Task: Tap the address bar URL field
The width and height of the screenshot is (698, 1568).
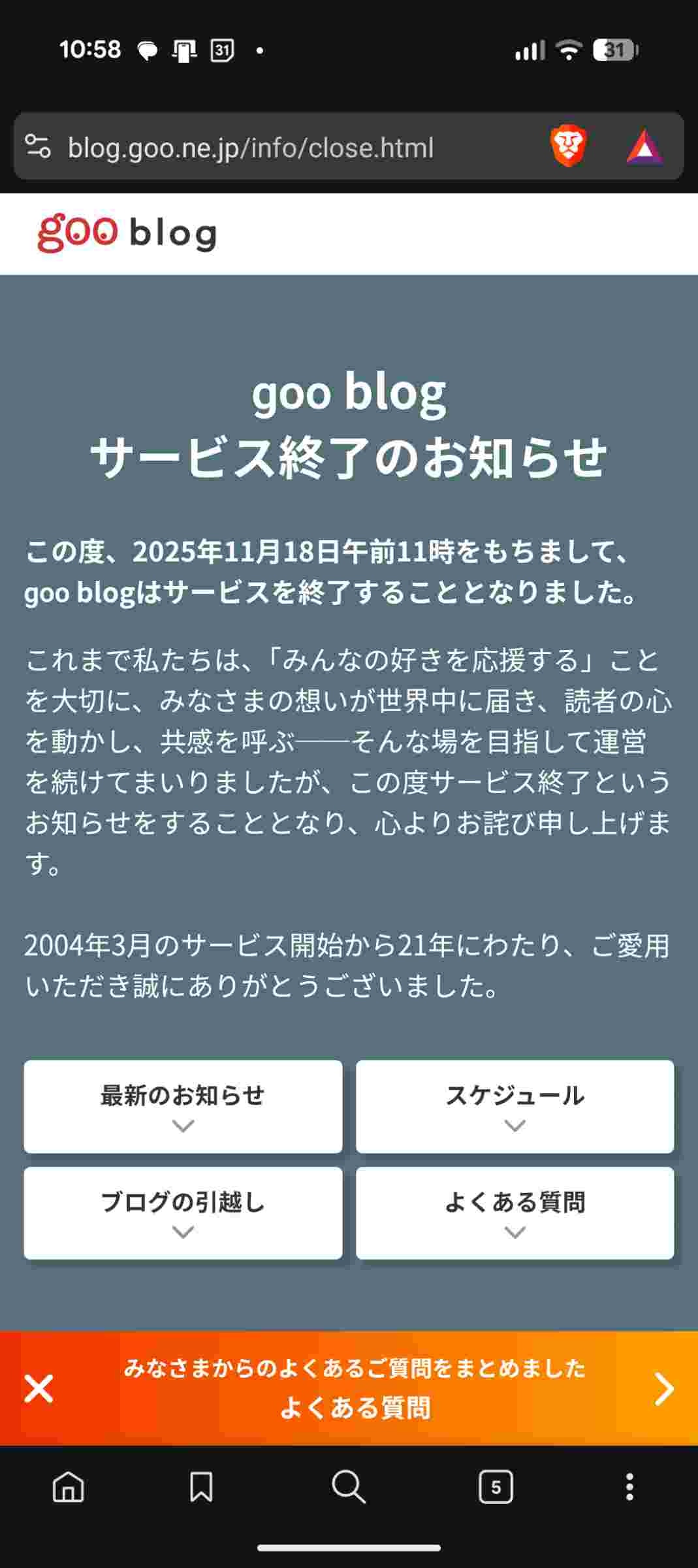Action: coord(251,148)
